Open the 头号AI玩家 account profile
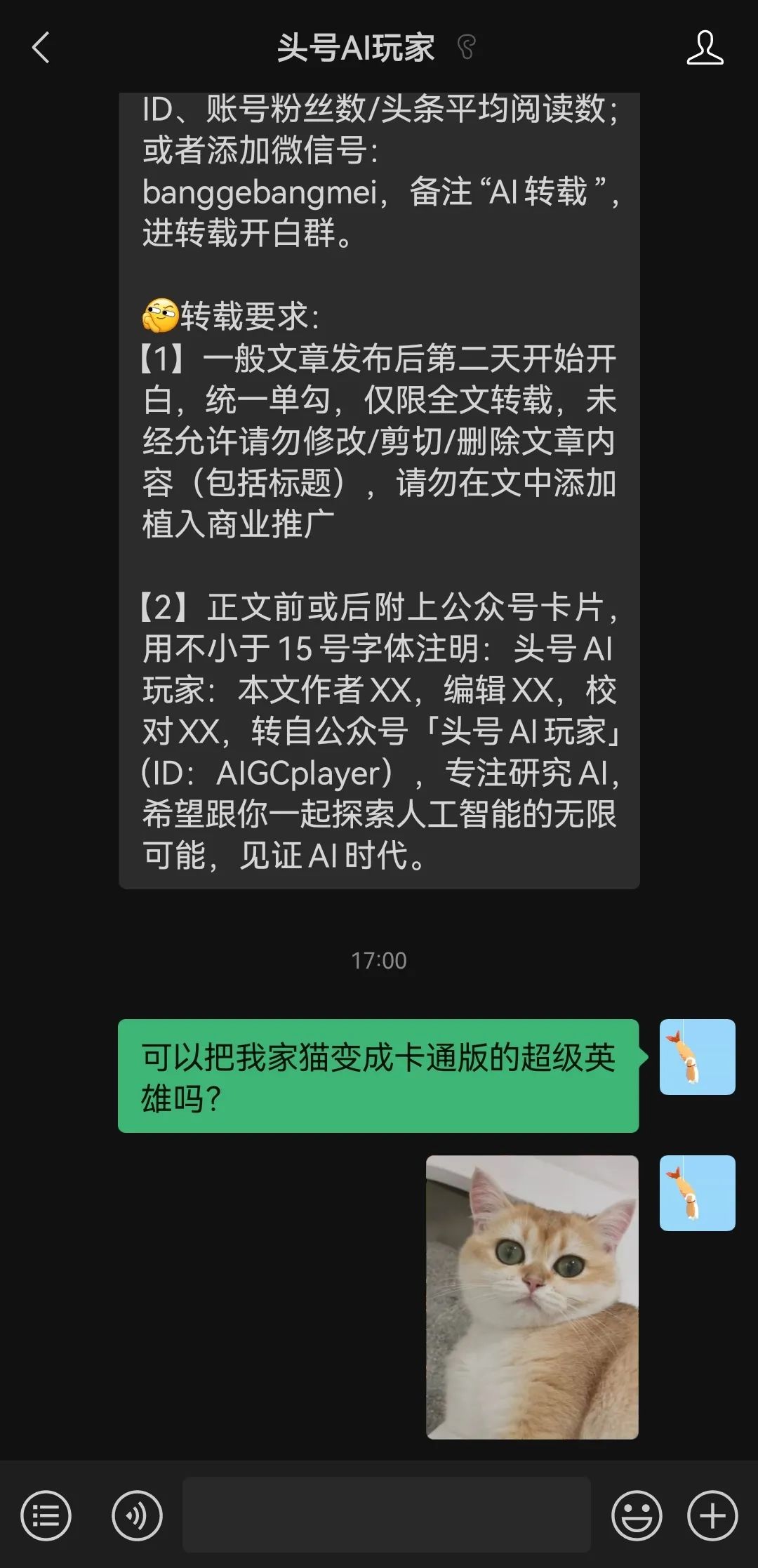 (x=705, y=48)
